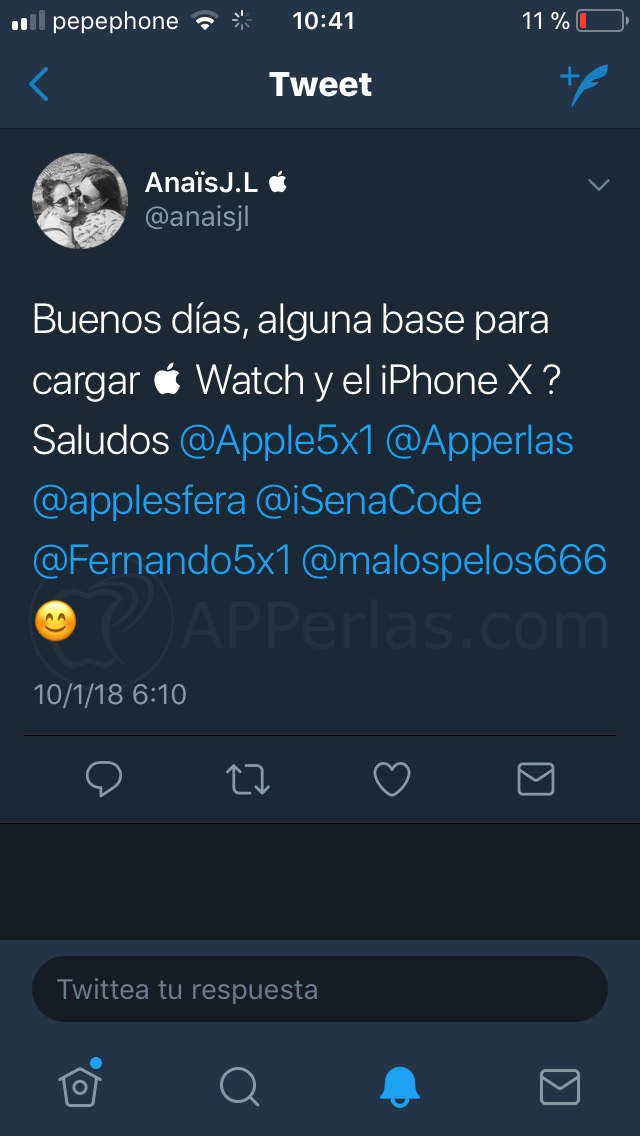Viewport: 640px width, 1136px height.
Task: Reply to AnaïsJ.L's tweet
Action: pos(104,779)
